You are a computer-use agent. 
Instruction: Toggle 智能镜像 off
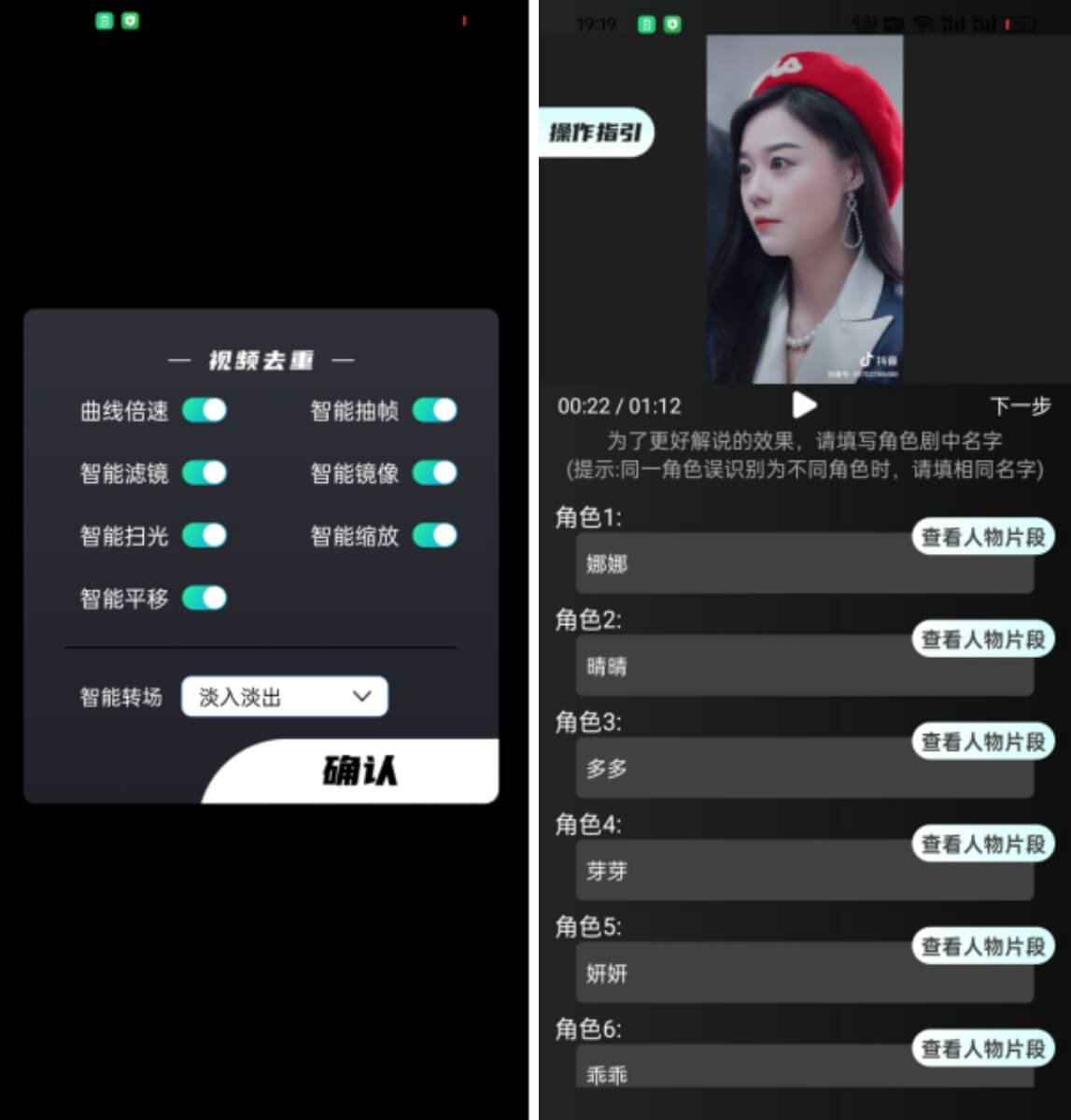pos(434,473)
